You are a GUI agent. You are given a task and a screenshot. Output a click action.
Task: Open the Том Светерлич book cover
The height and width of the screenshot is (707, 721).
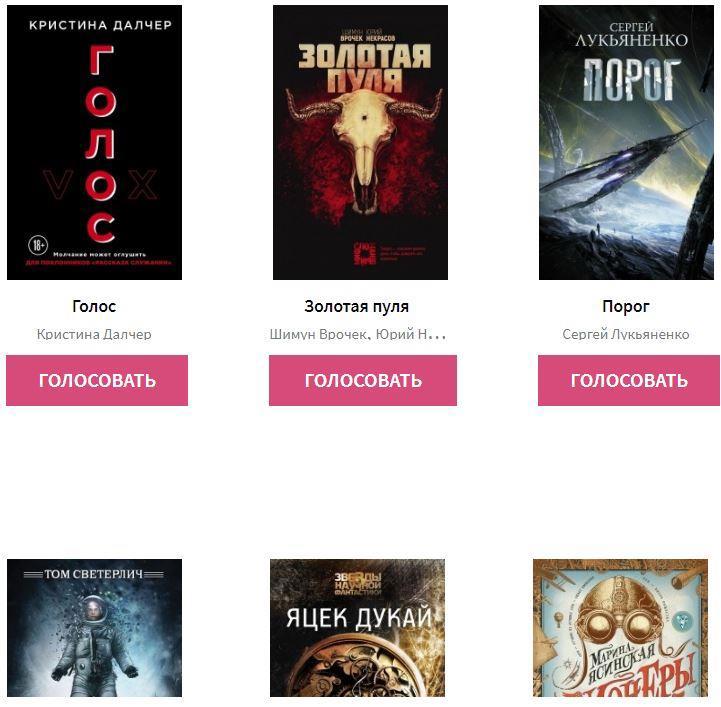(x=94, y=628)
